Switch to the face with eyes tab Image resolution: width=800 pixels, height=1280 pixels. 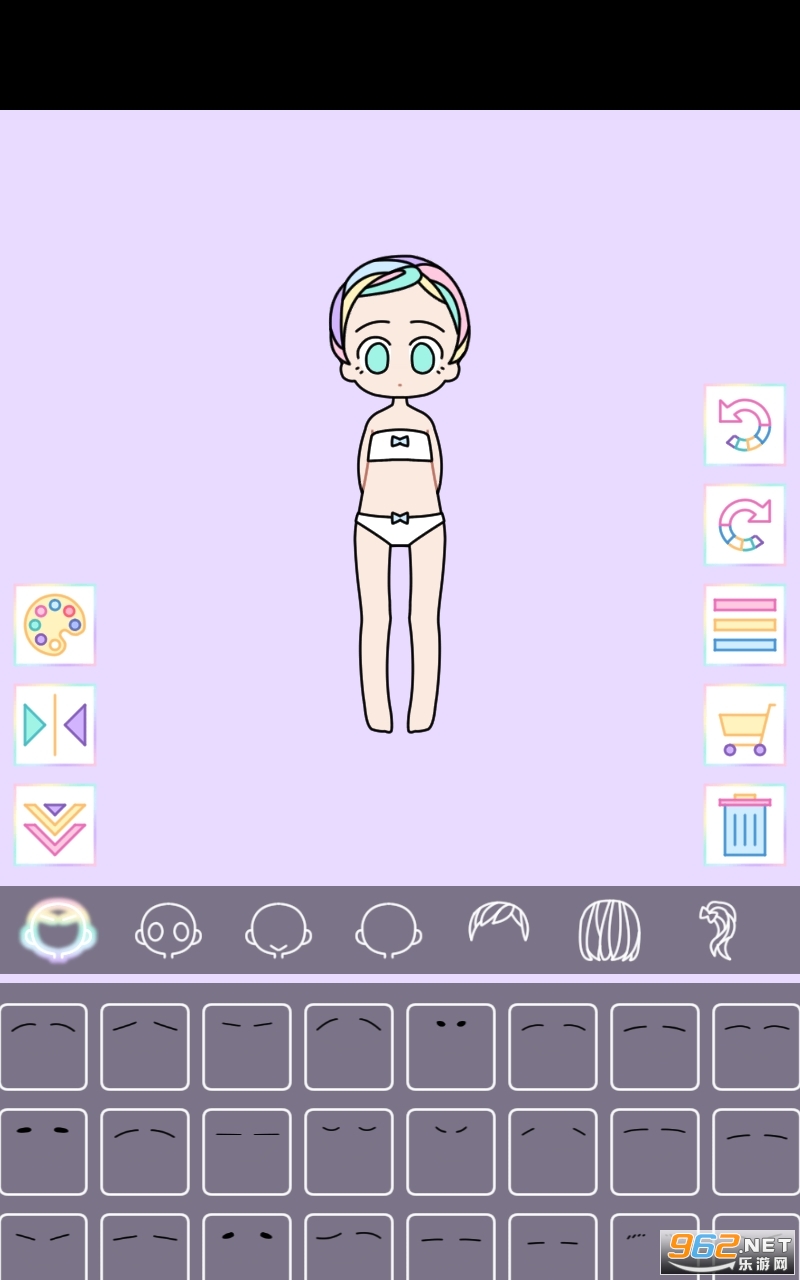tap(168, 930)
